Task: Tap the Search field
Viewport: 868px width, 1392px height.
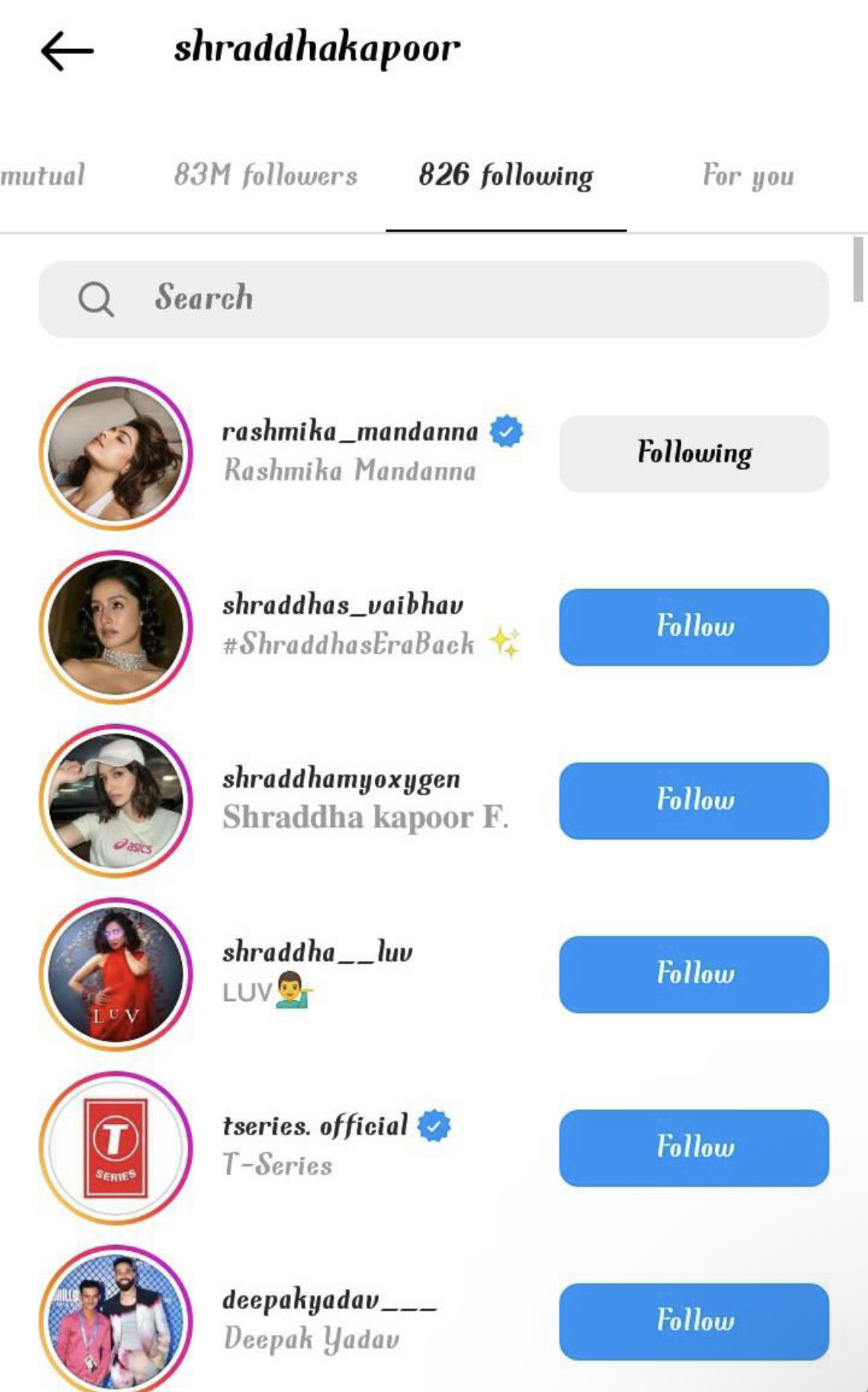Action: [x=433, y=299]
